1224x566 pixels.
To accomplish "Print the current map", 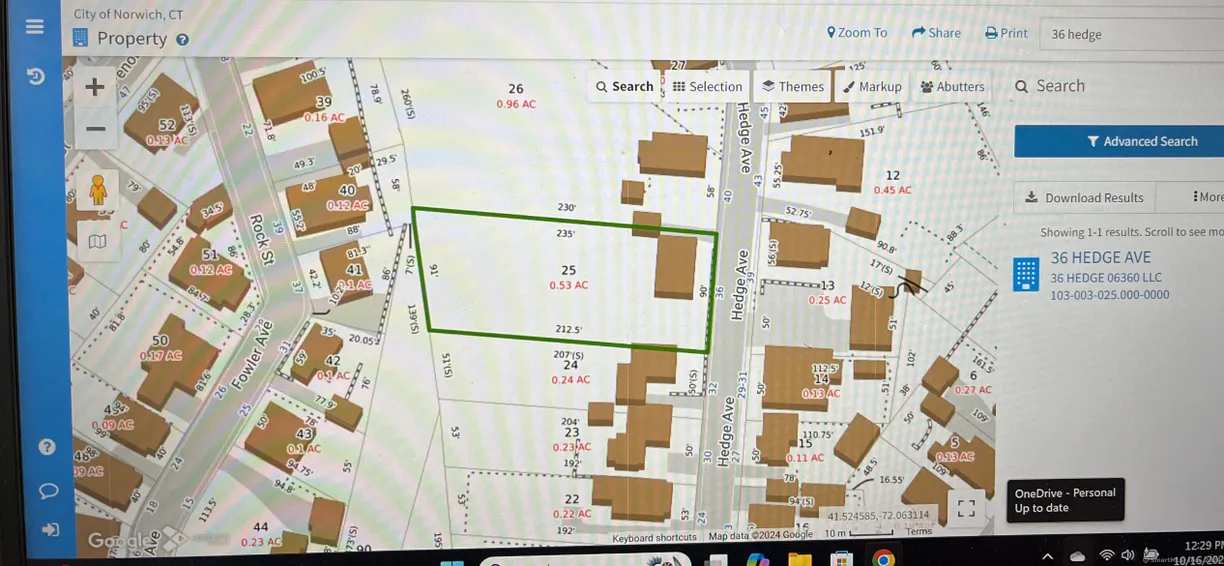I will [x=1006, y=33].
